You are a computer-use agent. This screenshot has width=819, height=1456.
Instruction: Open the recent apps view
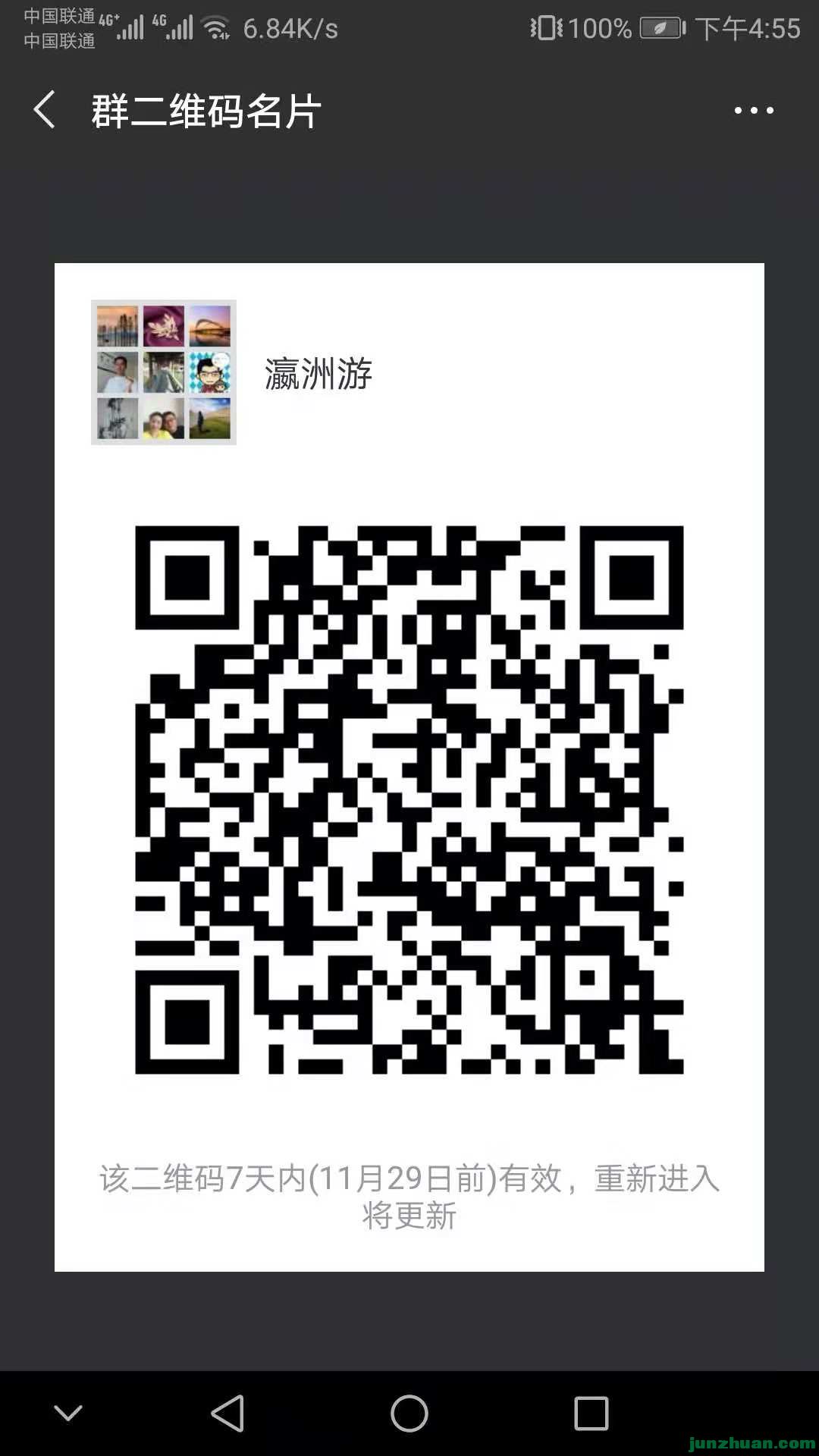[x=591, y=1414]
